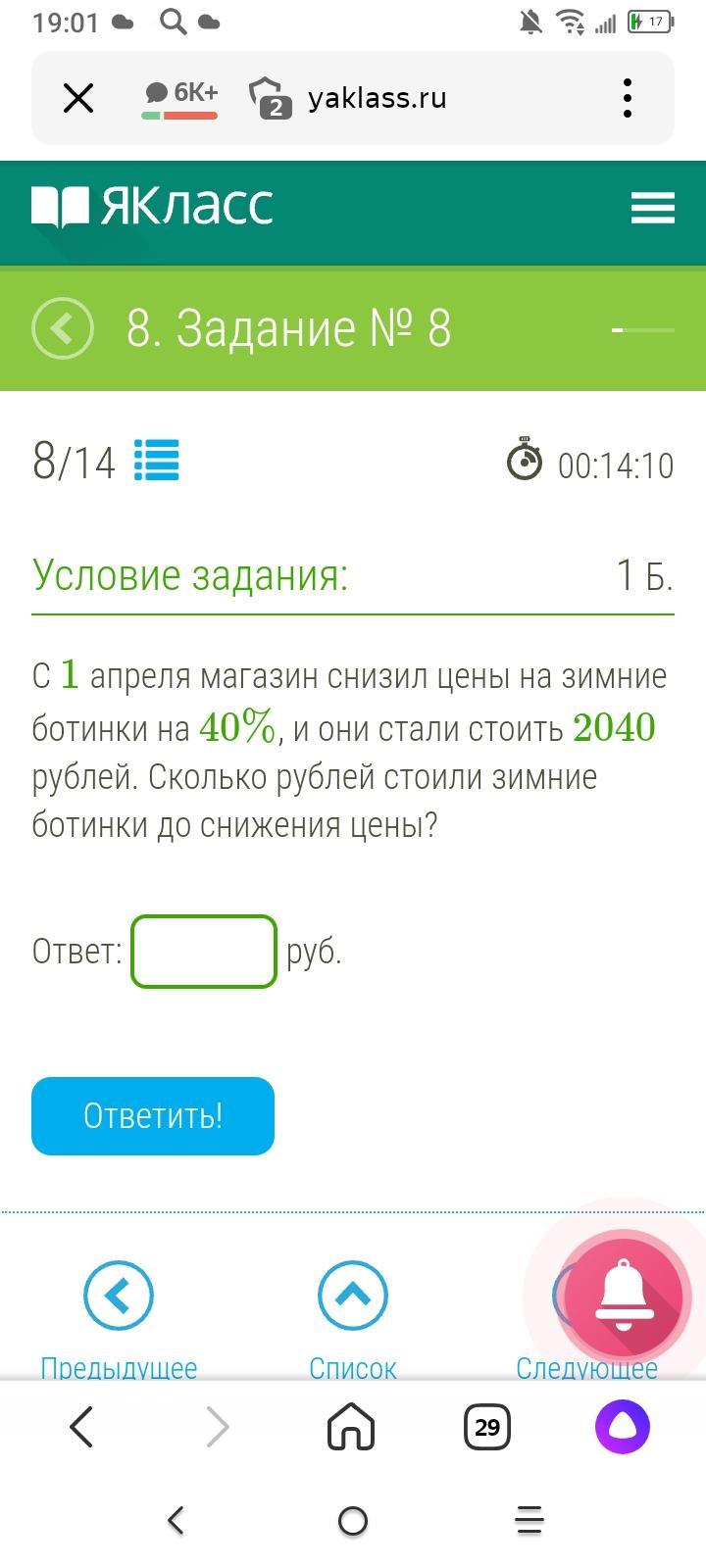Open the 6K+ comments indicator

(x=180, y=98)
